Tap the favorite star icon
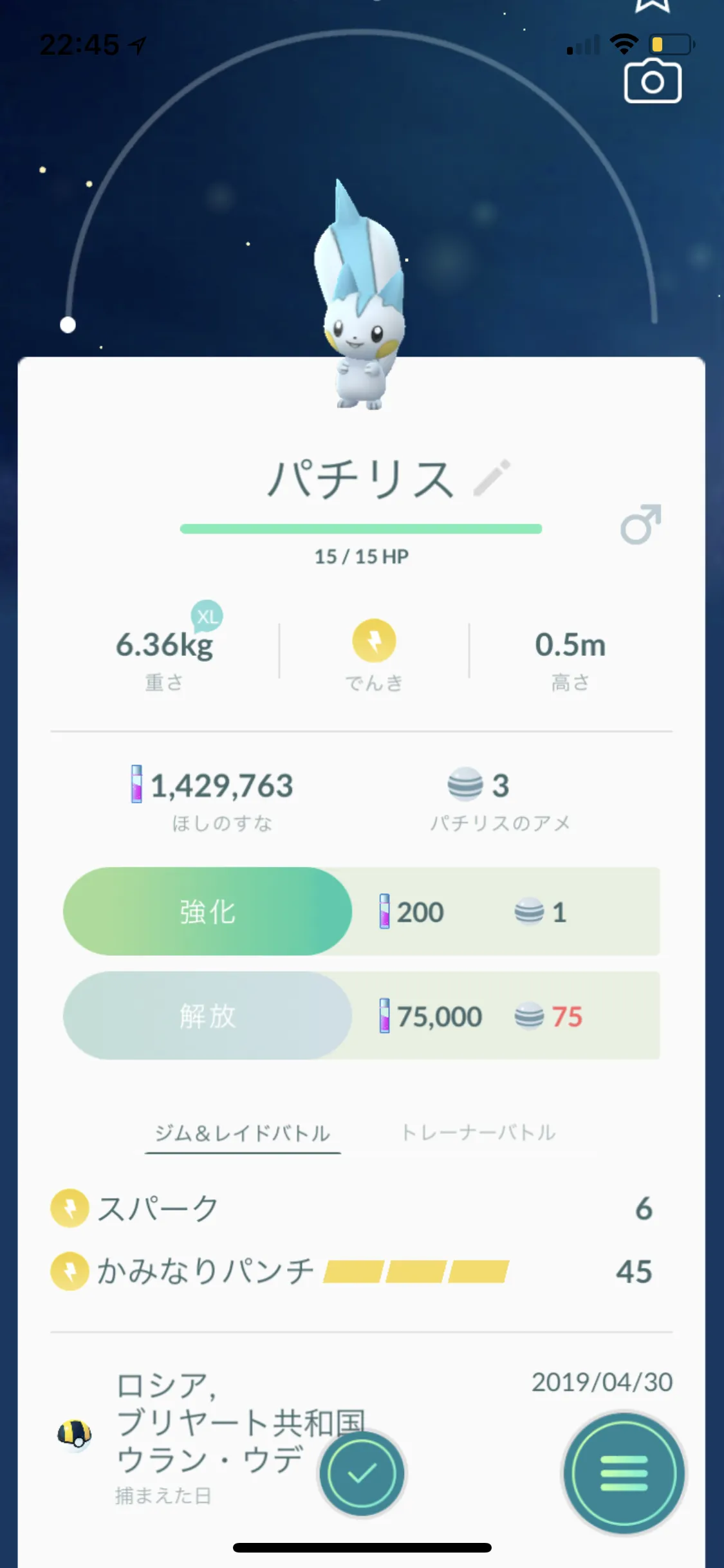 (653, 6)
